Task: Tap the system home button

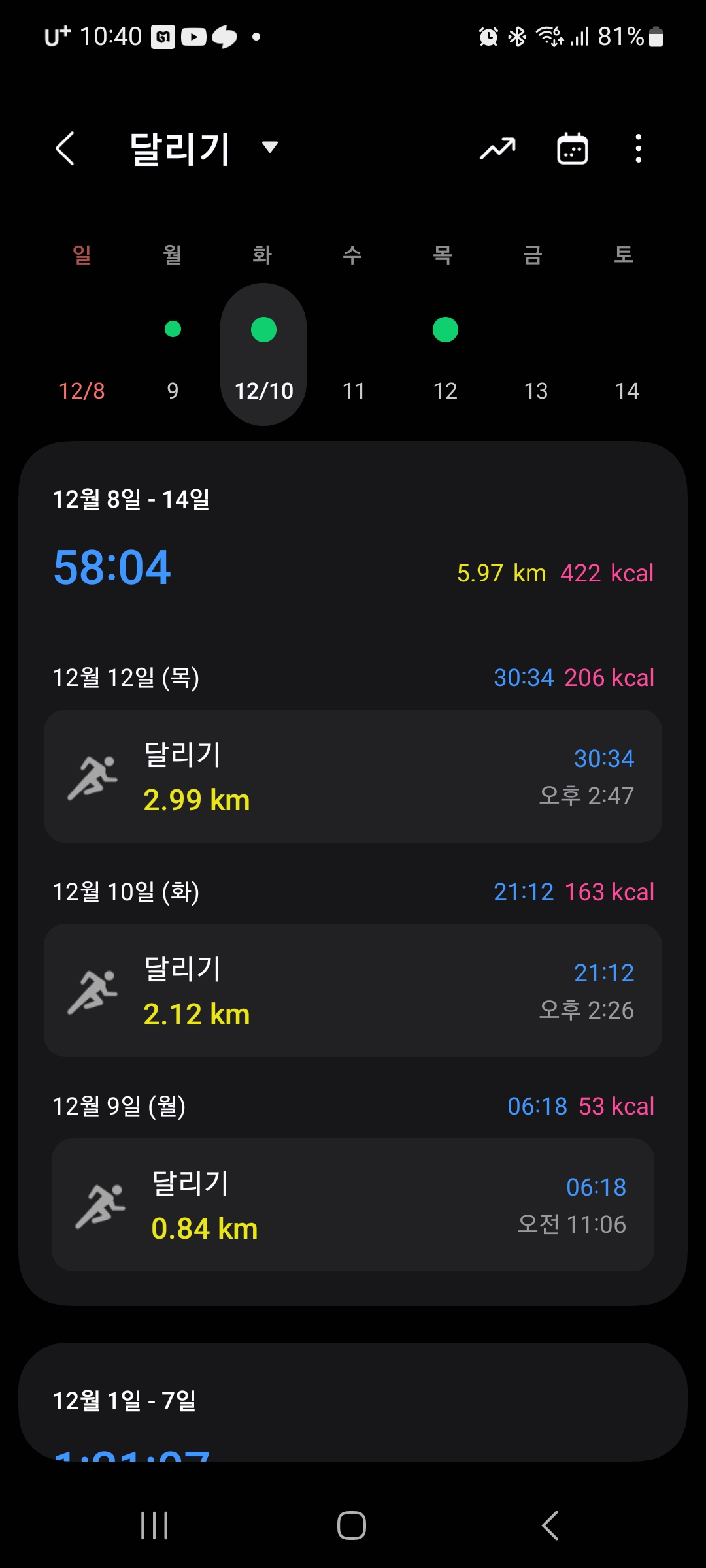Action: coord(352,1526)
